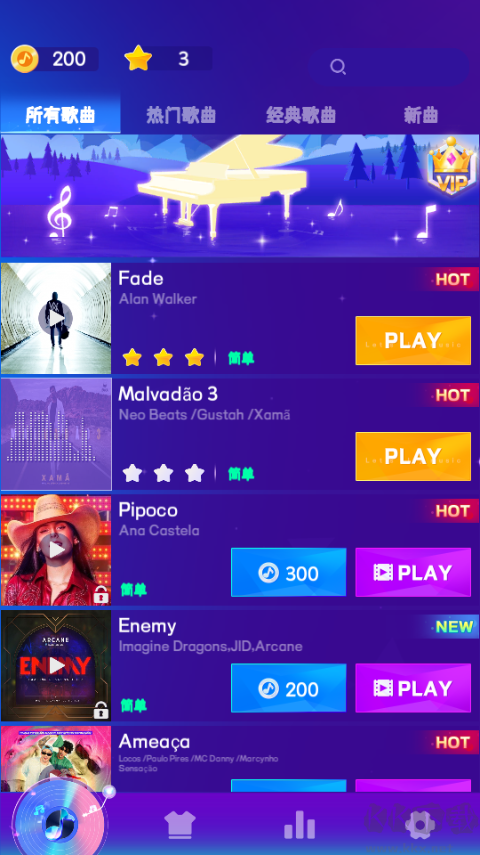Open settings gear in bottom bar

pos(419,824)
